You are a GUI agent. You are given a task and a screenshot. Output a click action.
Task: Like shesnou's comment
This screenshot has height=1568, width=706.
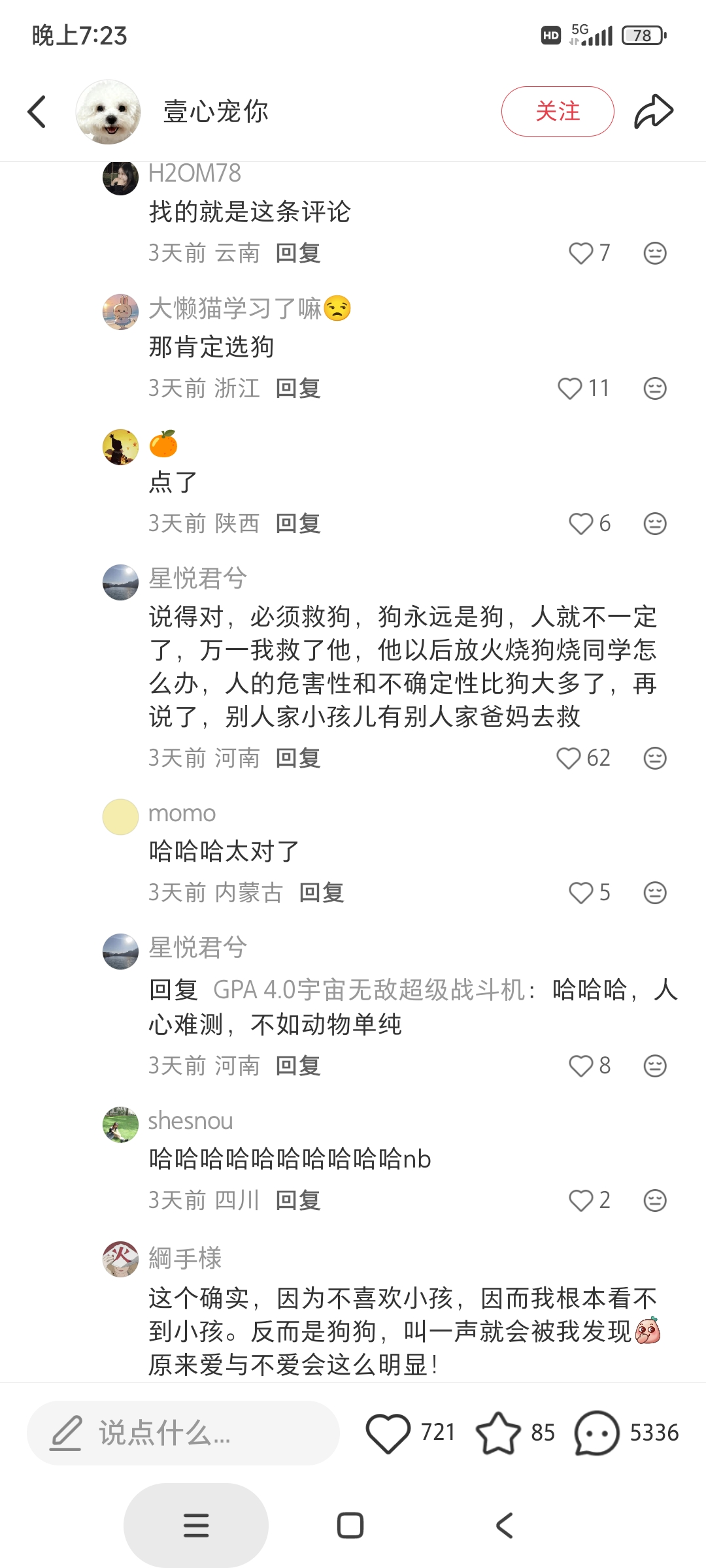580,1201
